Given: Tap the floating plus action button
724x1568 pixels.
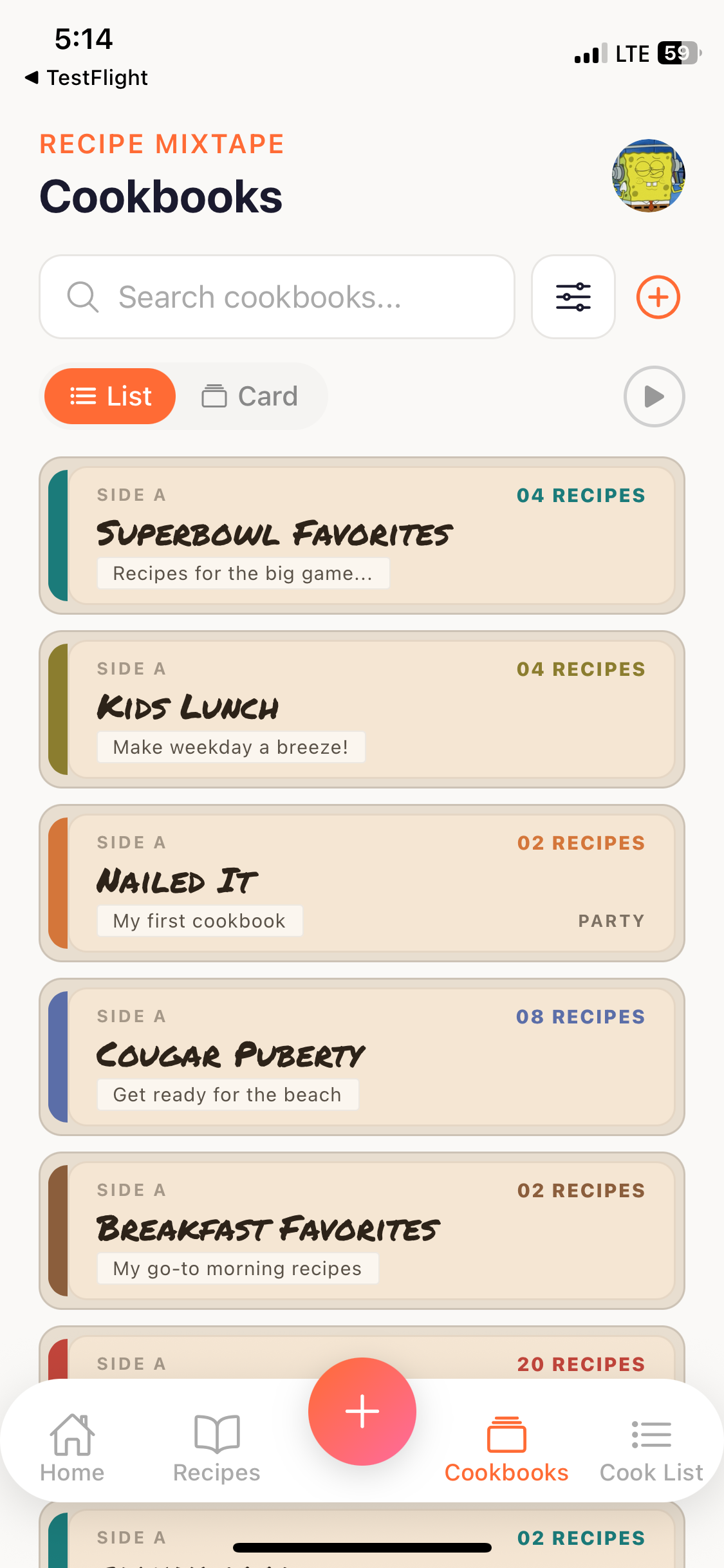Looking at the screenshot, I should tap(362, 1411).
